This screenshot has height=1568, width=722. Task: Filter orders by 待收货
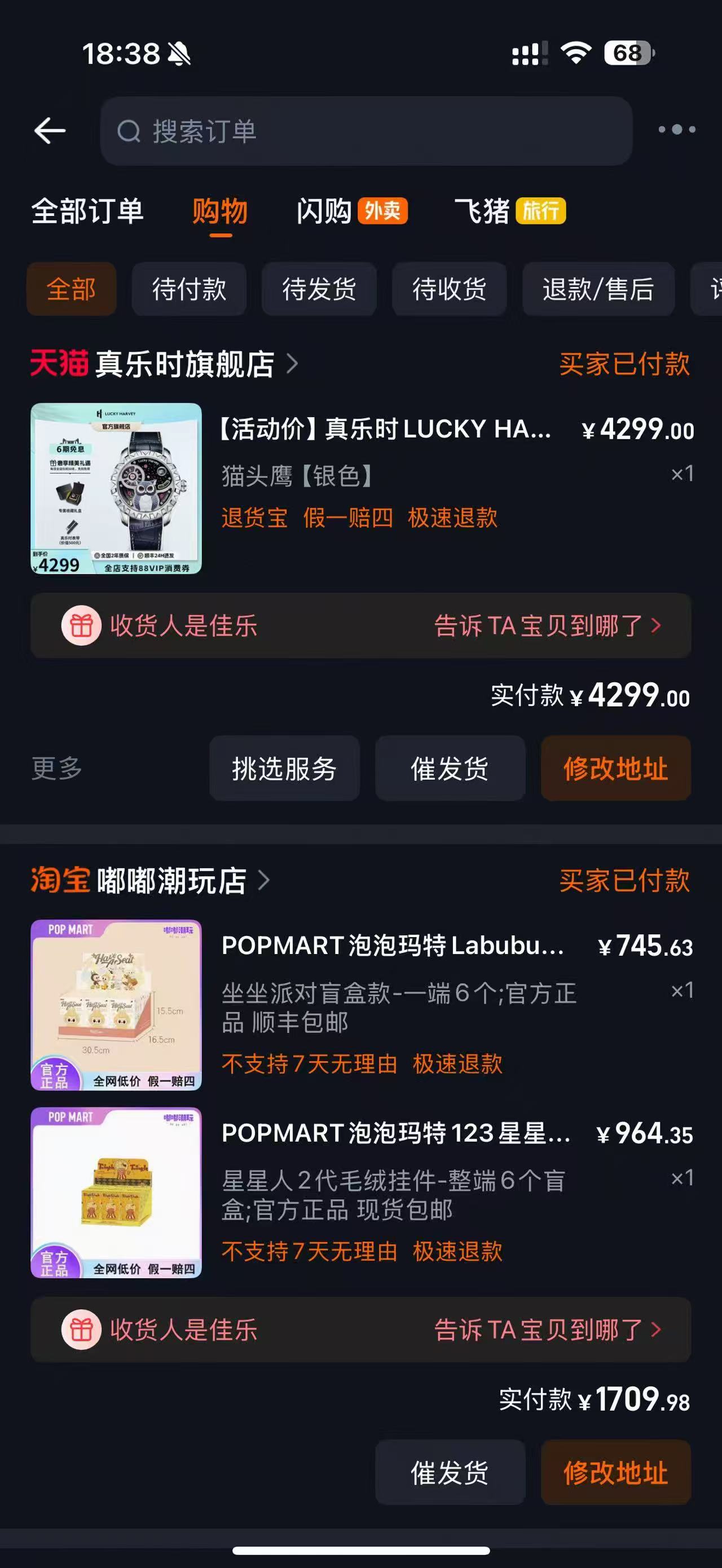click(x=449, y=289)
